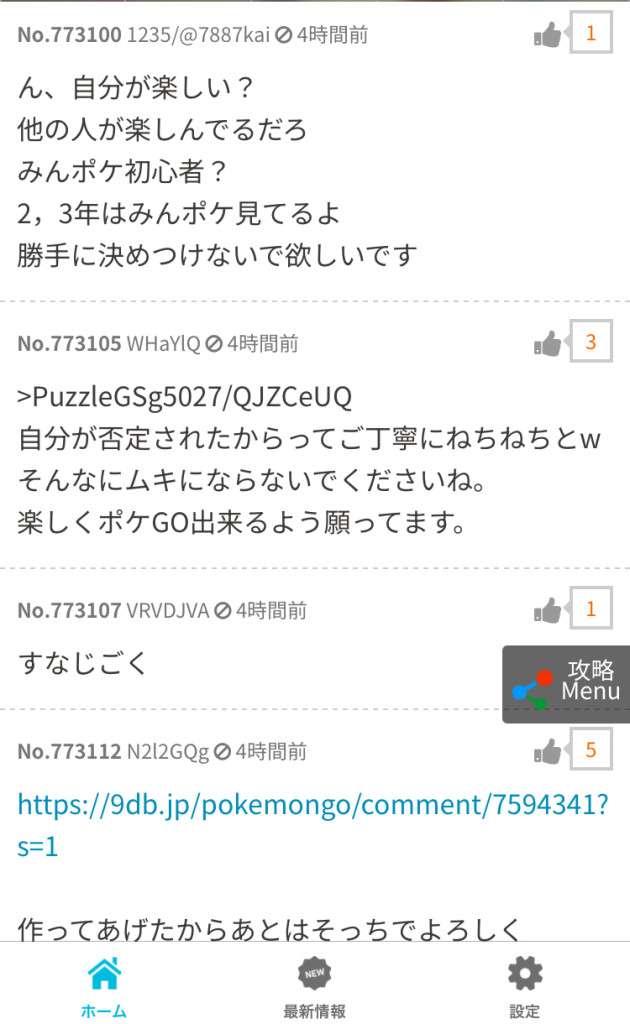Viewport: 630px width, 1024px height.
Task: Like comment No.773105 by WHaYlQ
Action: [548, 344]
